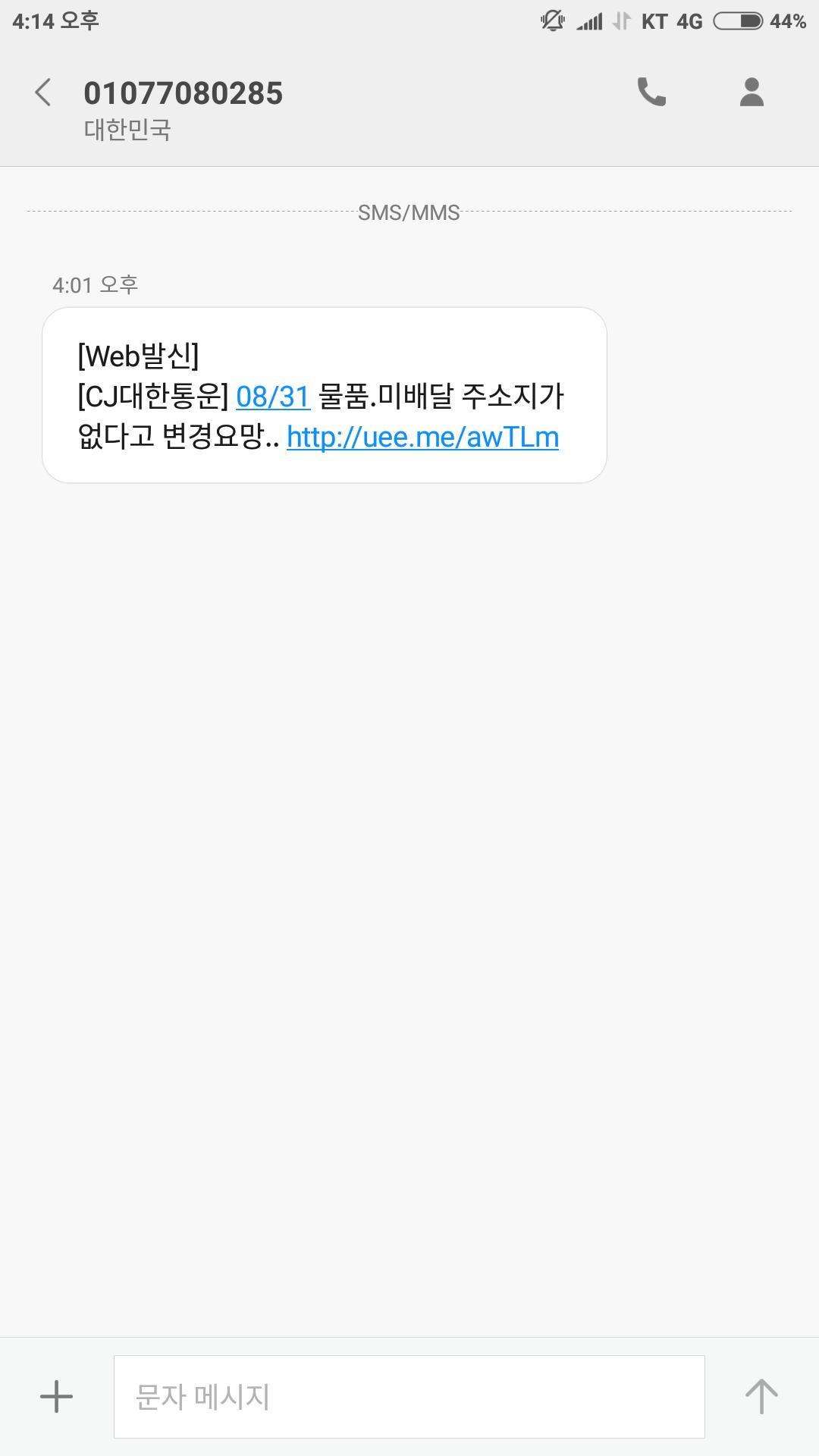Open the 08/31 date link
The image size is (819, 1456).
pos(273,397)
